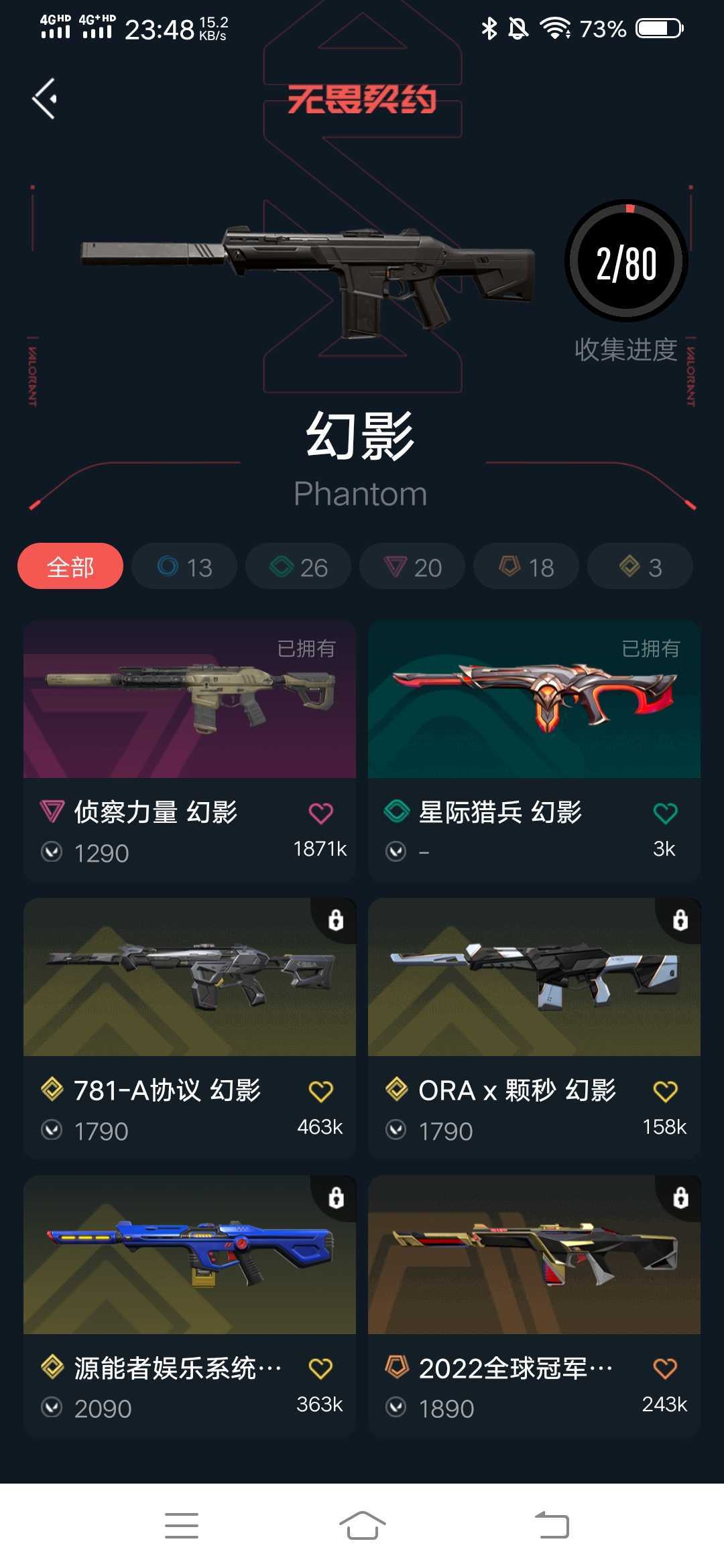Like the ORA x 颗秒 幻影 skin
The width and height of the screenshot is (724, 1568).
tap(665, 1091)
